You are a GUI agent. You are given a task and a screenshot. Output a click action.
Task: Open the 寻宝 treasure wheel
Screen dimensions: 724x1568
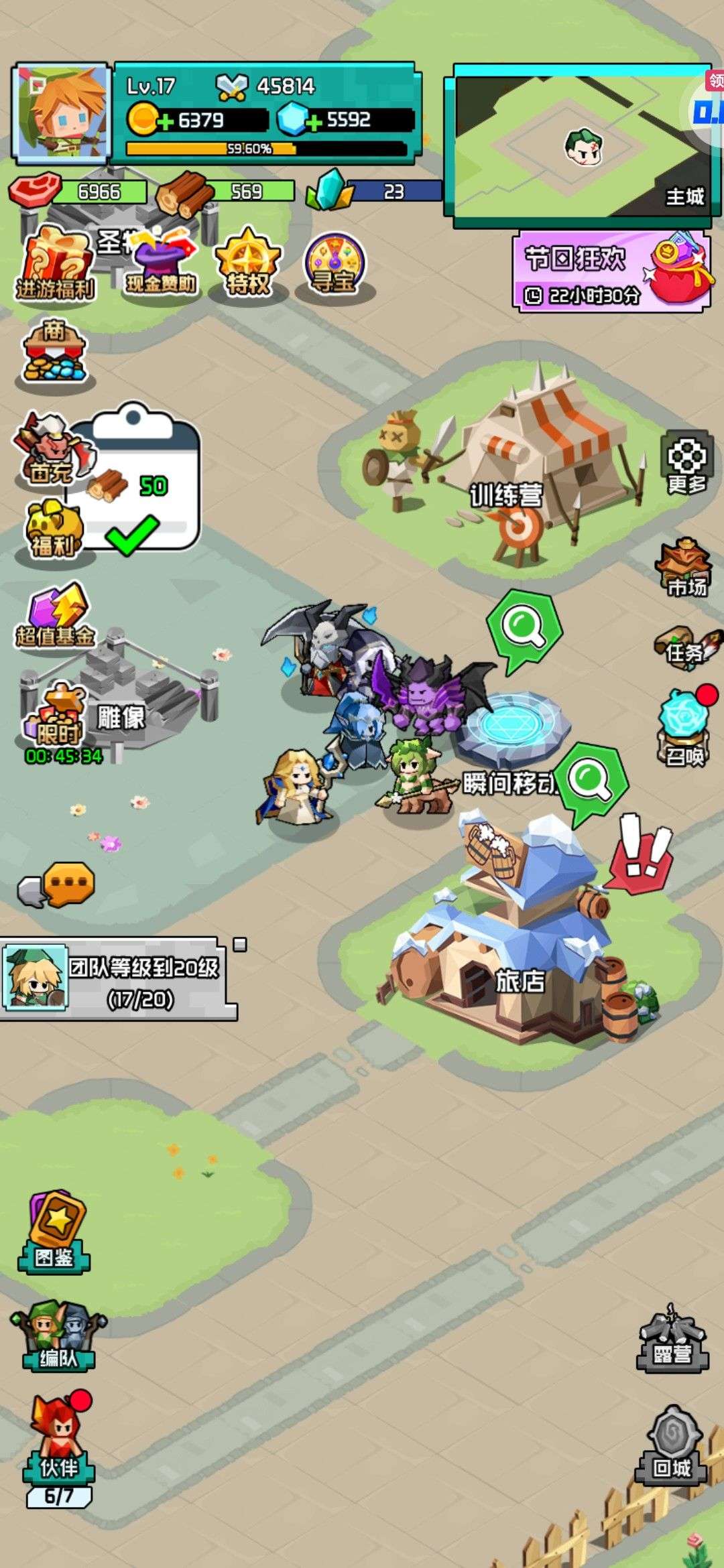(x=333, y=264)
